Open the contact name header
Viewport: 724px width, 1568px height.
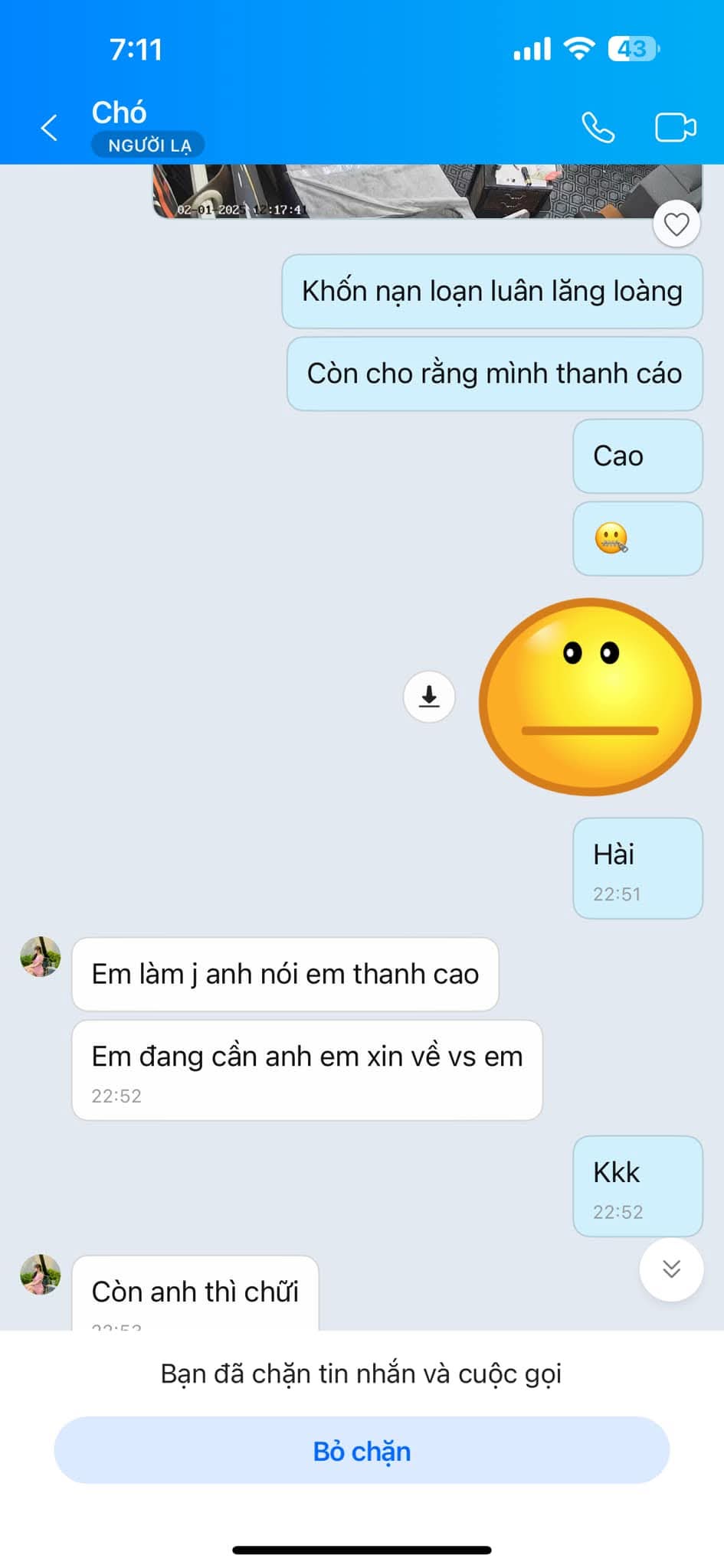point(120,113)
